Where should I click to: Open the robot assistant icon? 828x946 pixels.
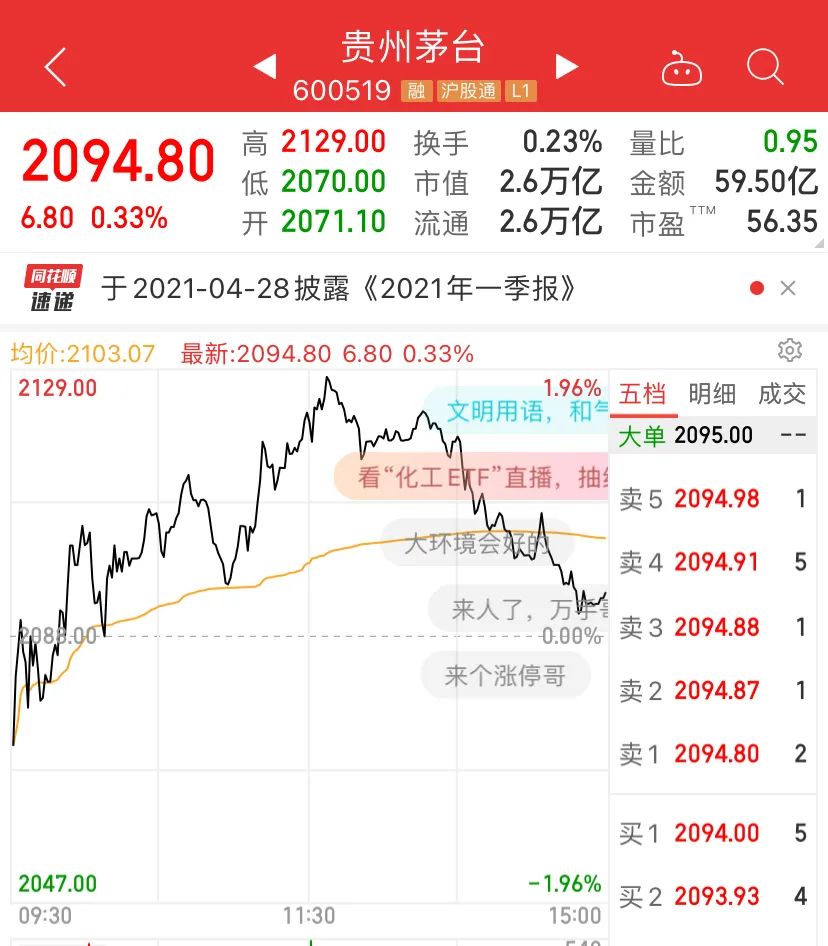pyautogui.click(x=682, y=68)
